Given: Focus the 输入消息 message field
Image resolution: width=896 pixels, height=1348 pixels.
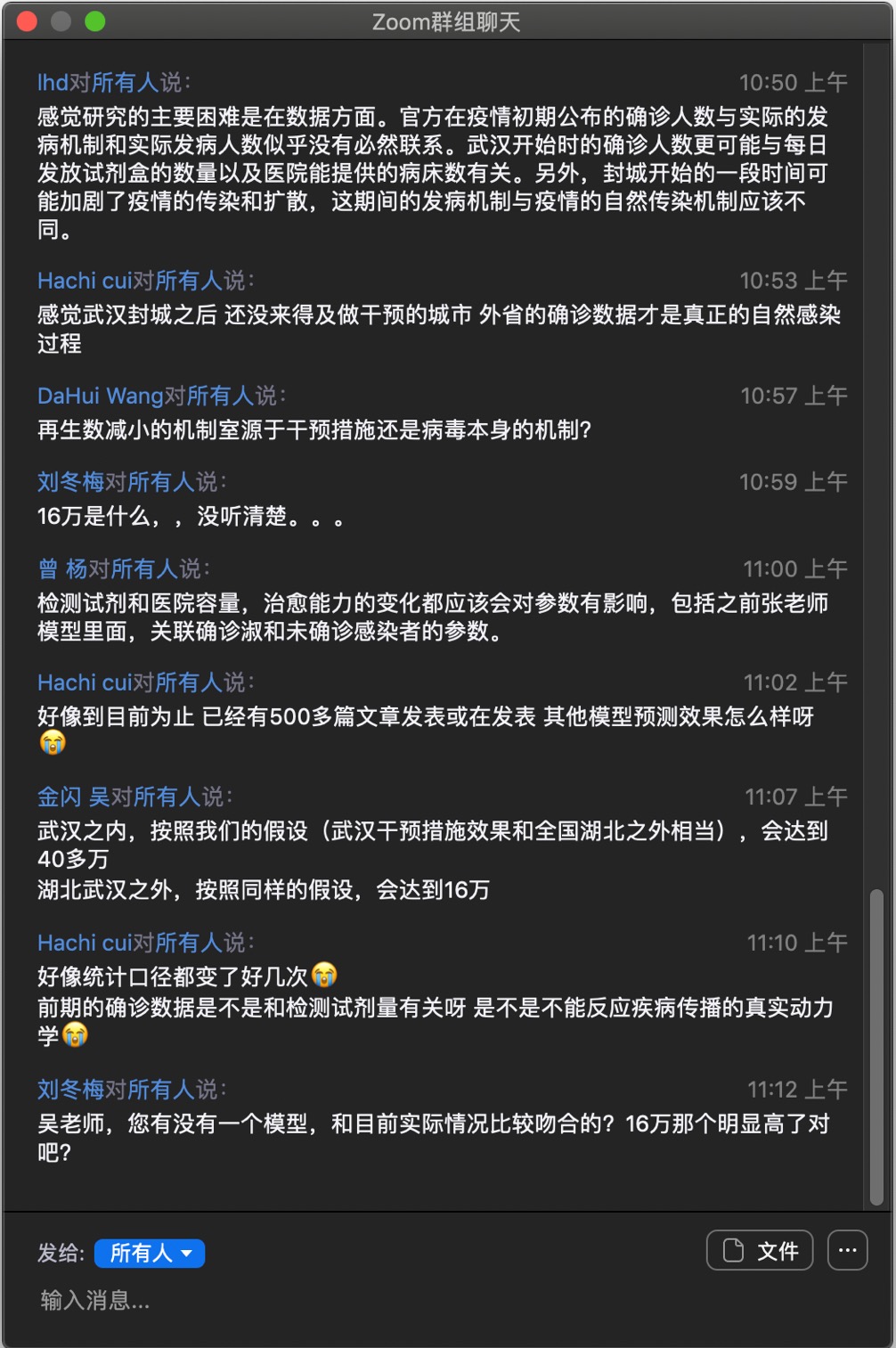Looking at the screenshot, I should pyautogui.click(x=356, y=1301).
